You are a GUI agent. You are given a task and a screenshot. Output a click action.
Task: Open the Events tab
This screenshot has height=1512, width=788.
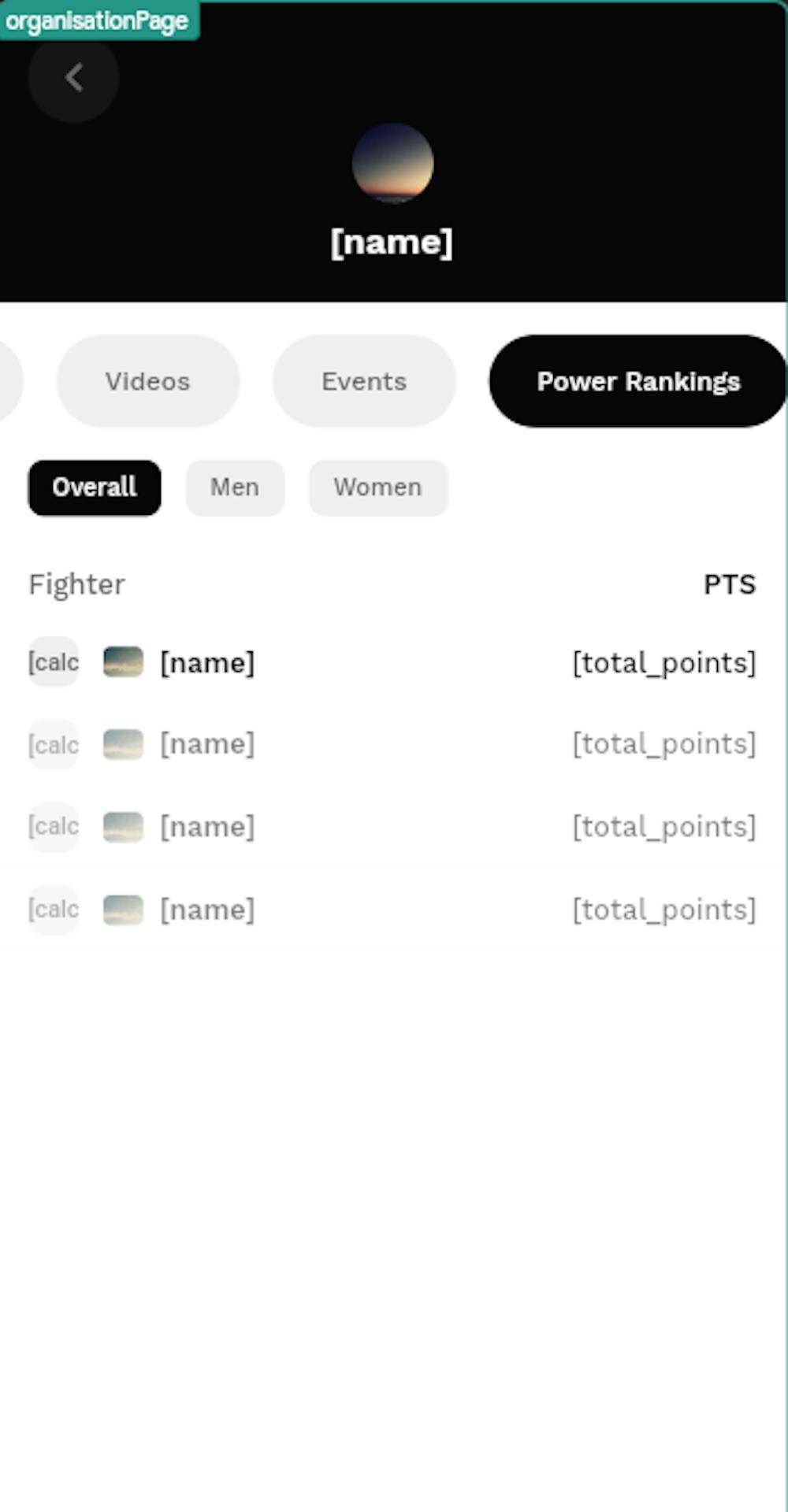364,381
